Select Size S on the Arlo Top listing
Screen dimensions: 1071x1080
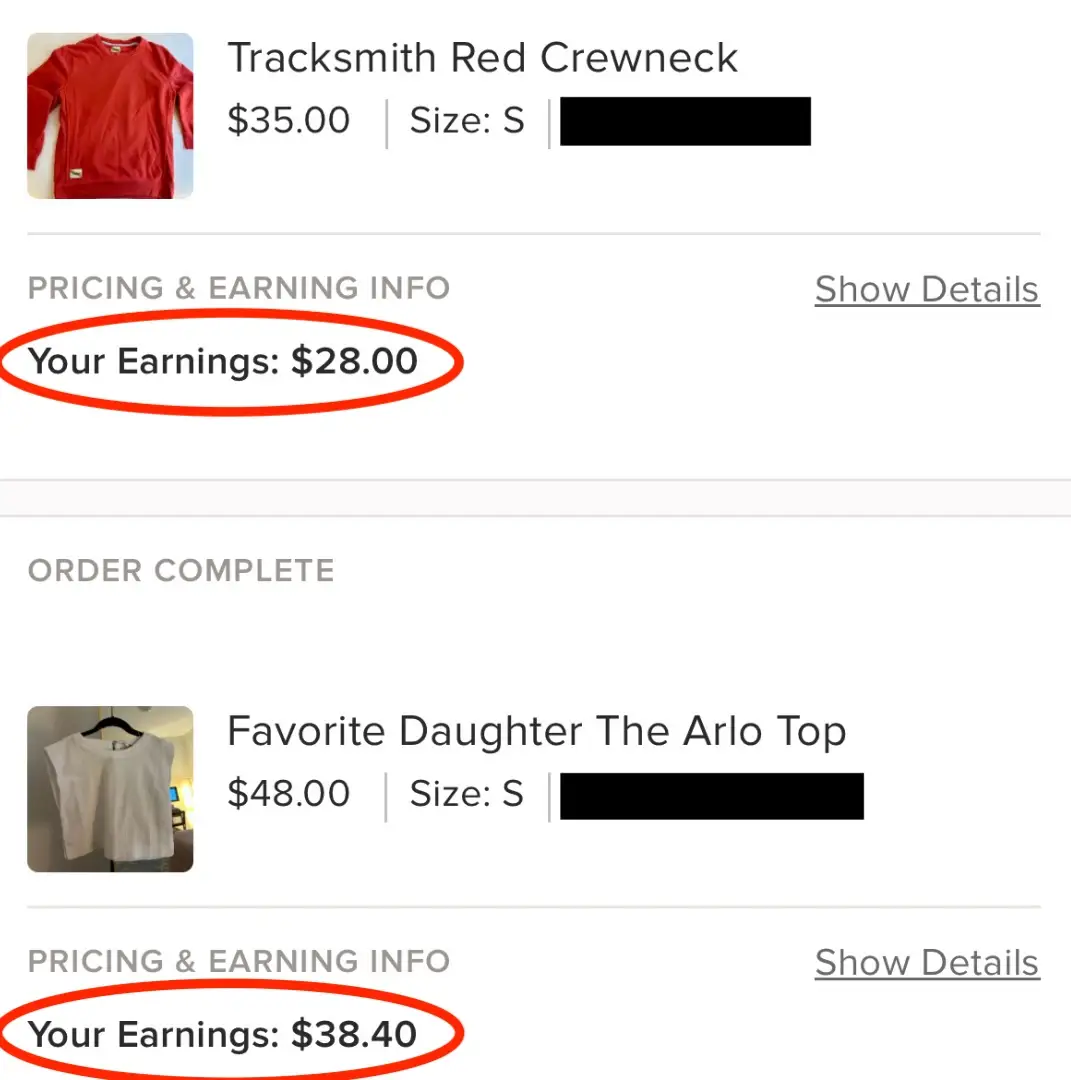point(466,793)
